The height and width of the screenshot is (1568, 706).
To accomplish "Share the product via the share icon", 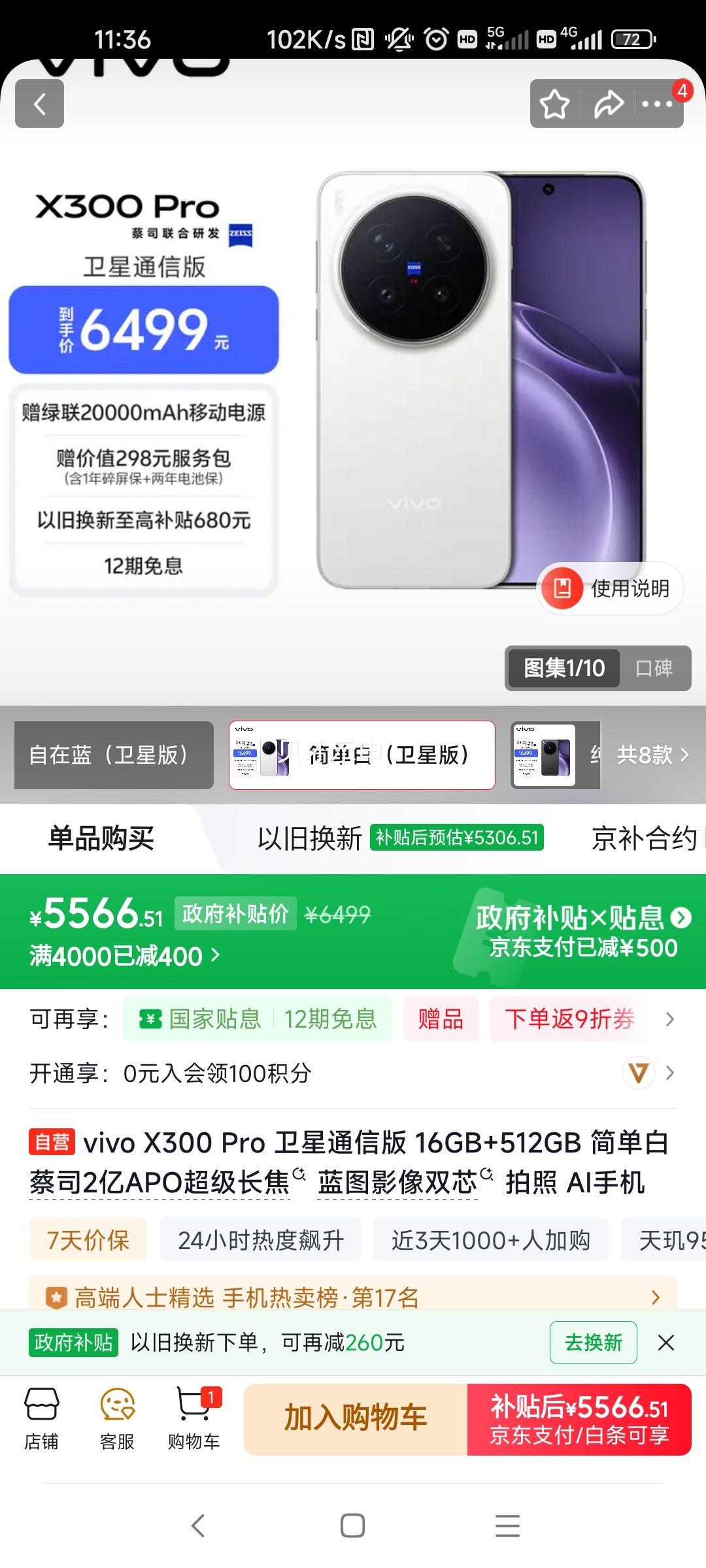I will click(607, 103).
